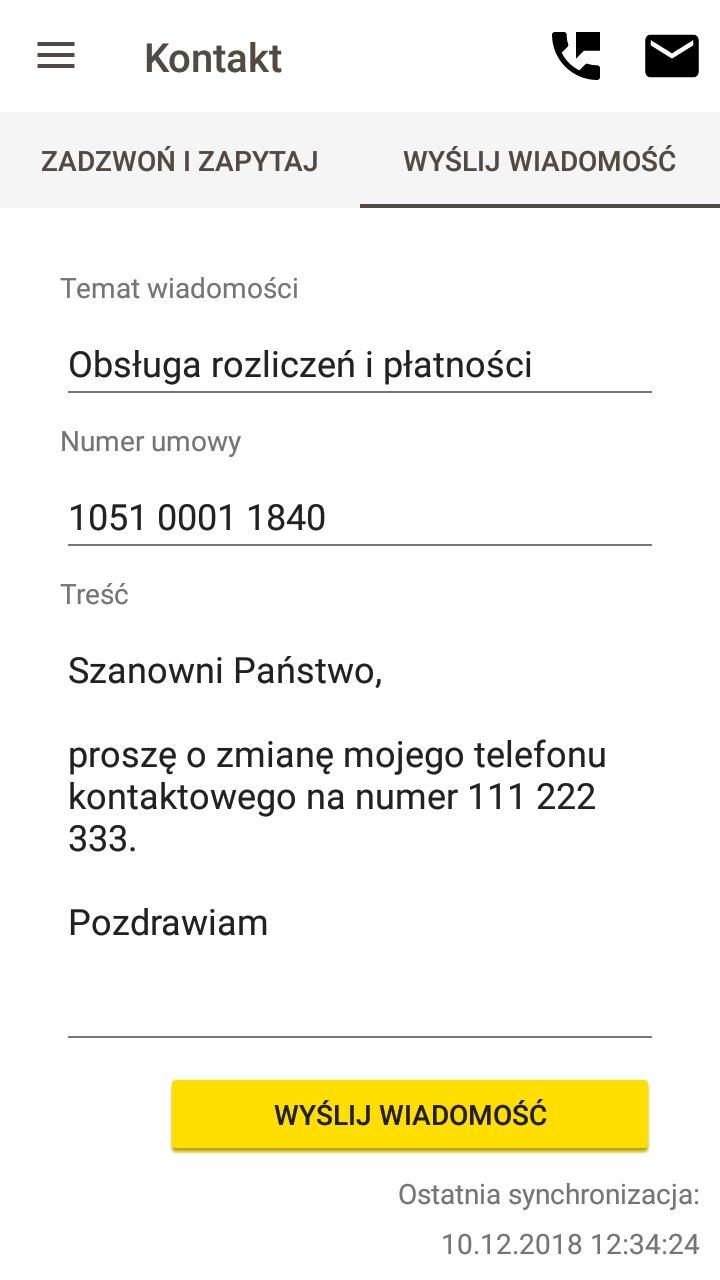Switch to the Zadzwoń i zapytaj tab
This screenshot has width=720, height=1280.
coord(180,160)
